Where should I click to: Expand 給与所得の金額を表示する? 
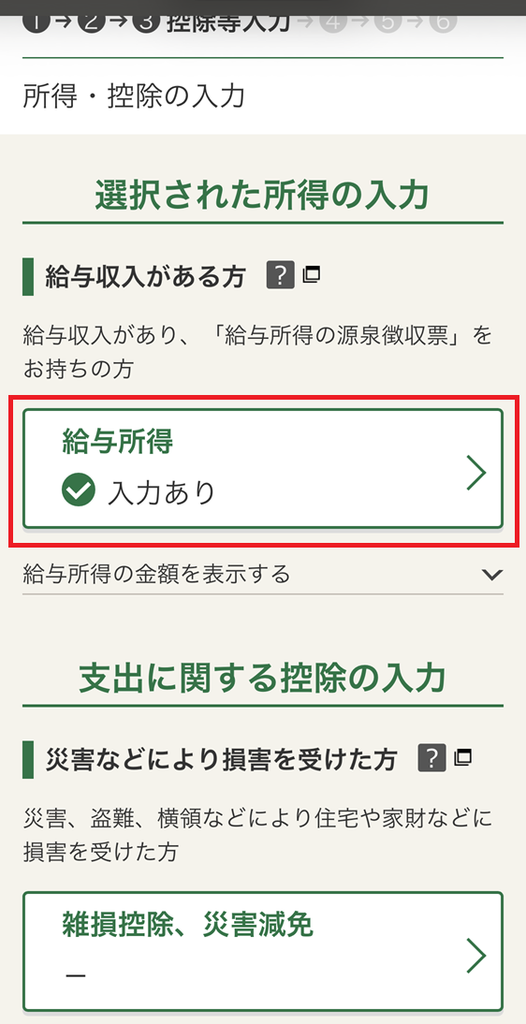pyautogui.click(x=263, y=574)
